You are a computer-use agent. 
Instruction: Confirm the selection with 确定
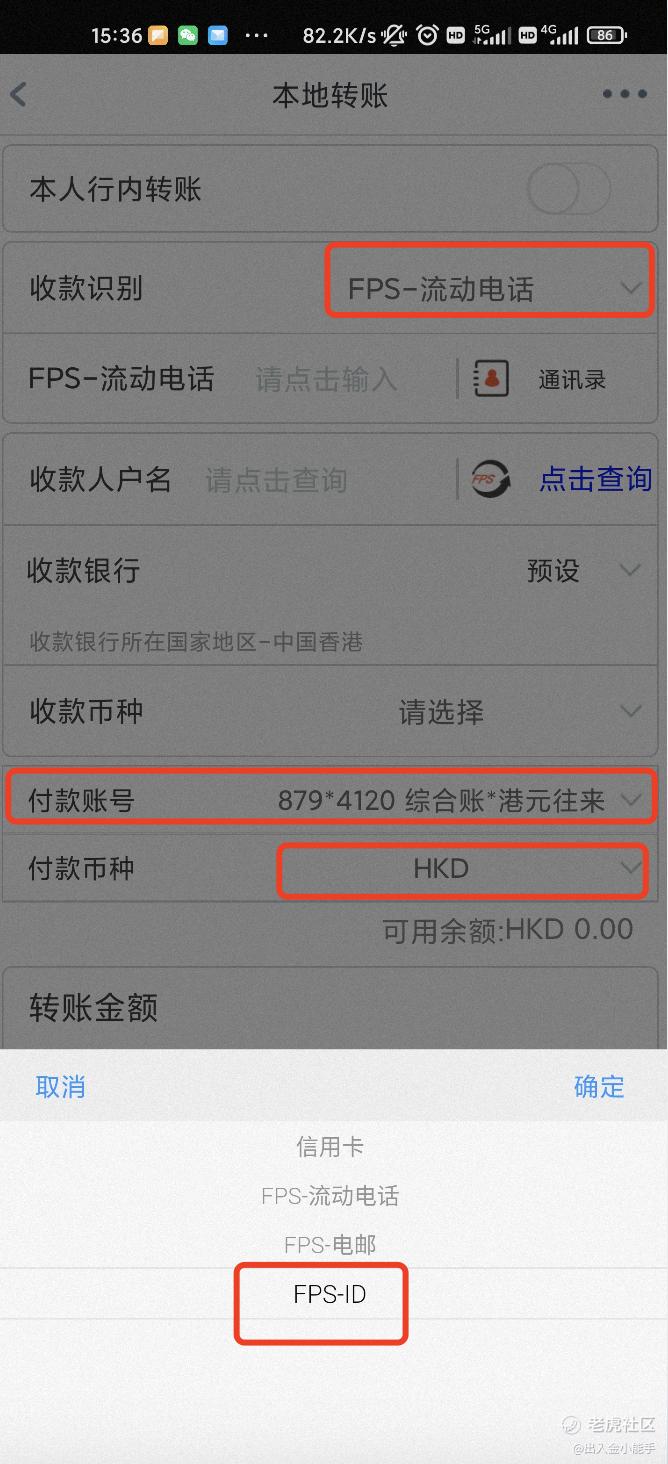pos(598,1087)
